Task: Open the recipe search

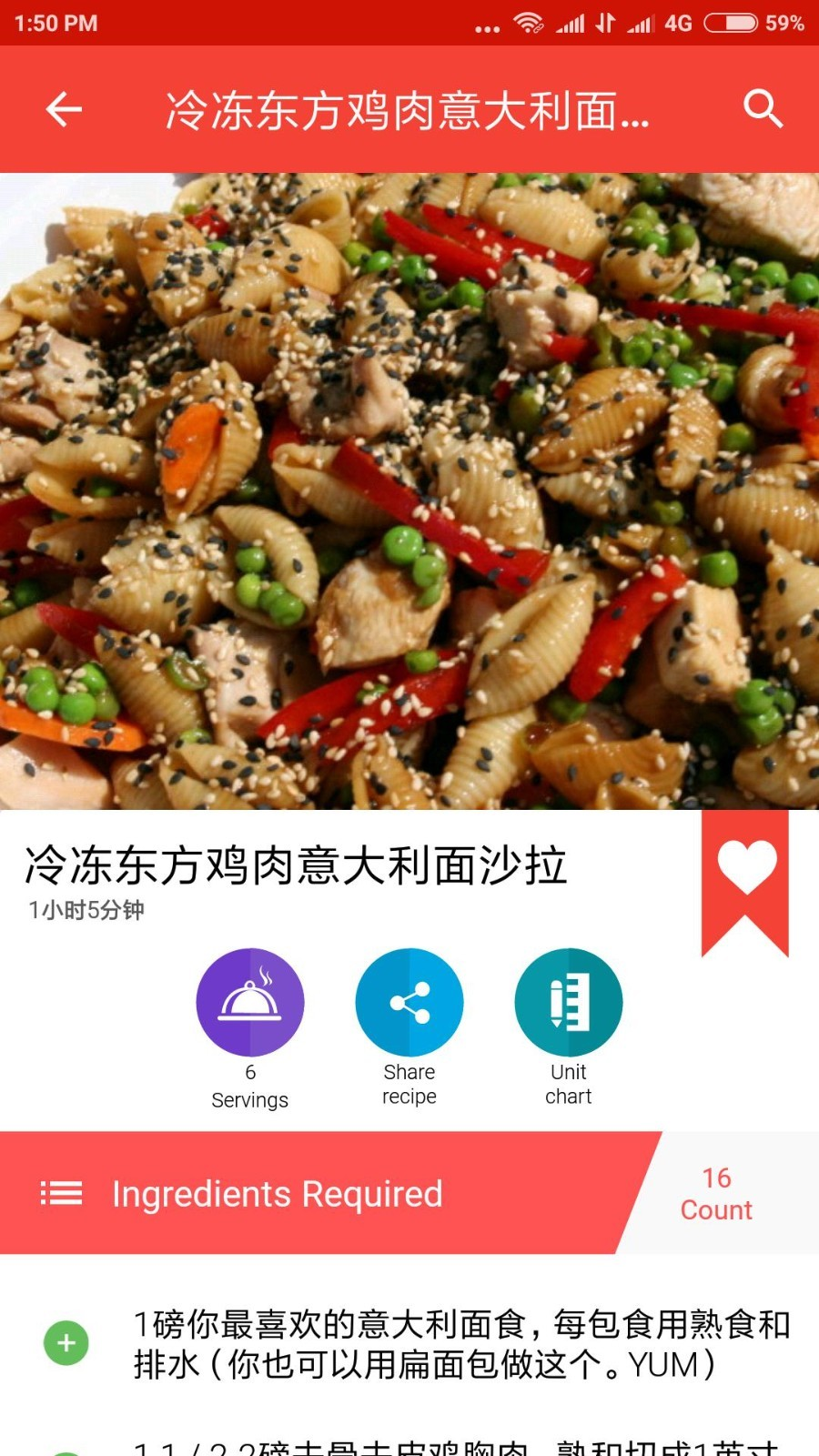Action: pos(763,109)
